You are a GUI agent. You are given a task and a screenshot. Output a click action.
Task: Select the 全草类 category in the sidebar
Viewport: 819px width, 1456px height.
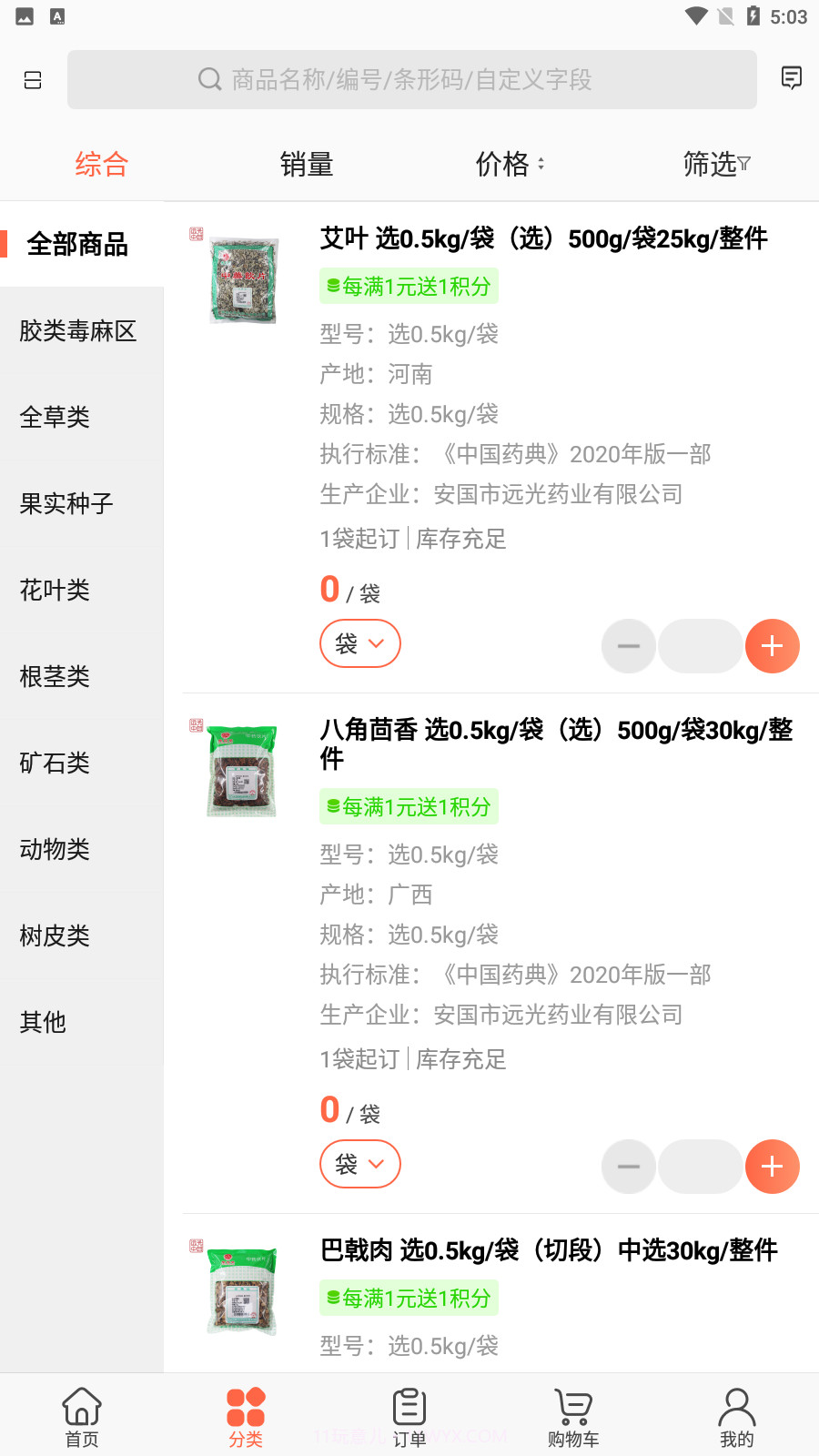coord(56,418)
